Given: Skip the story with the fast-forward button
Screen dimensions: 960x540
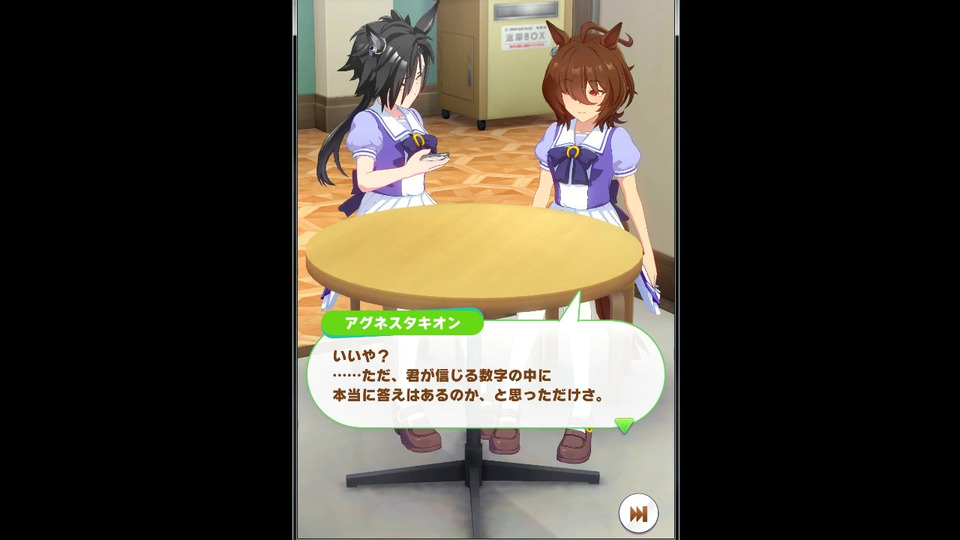Looking at the screenshot, I should [x=638, y=514].
